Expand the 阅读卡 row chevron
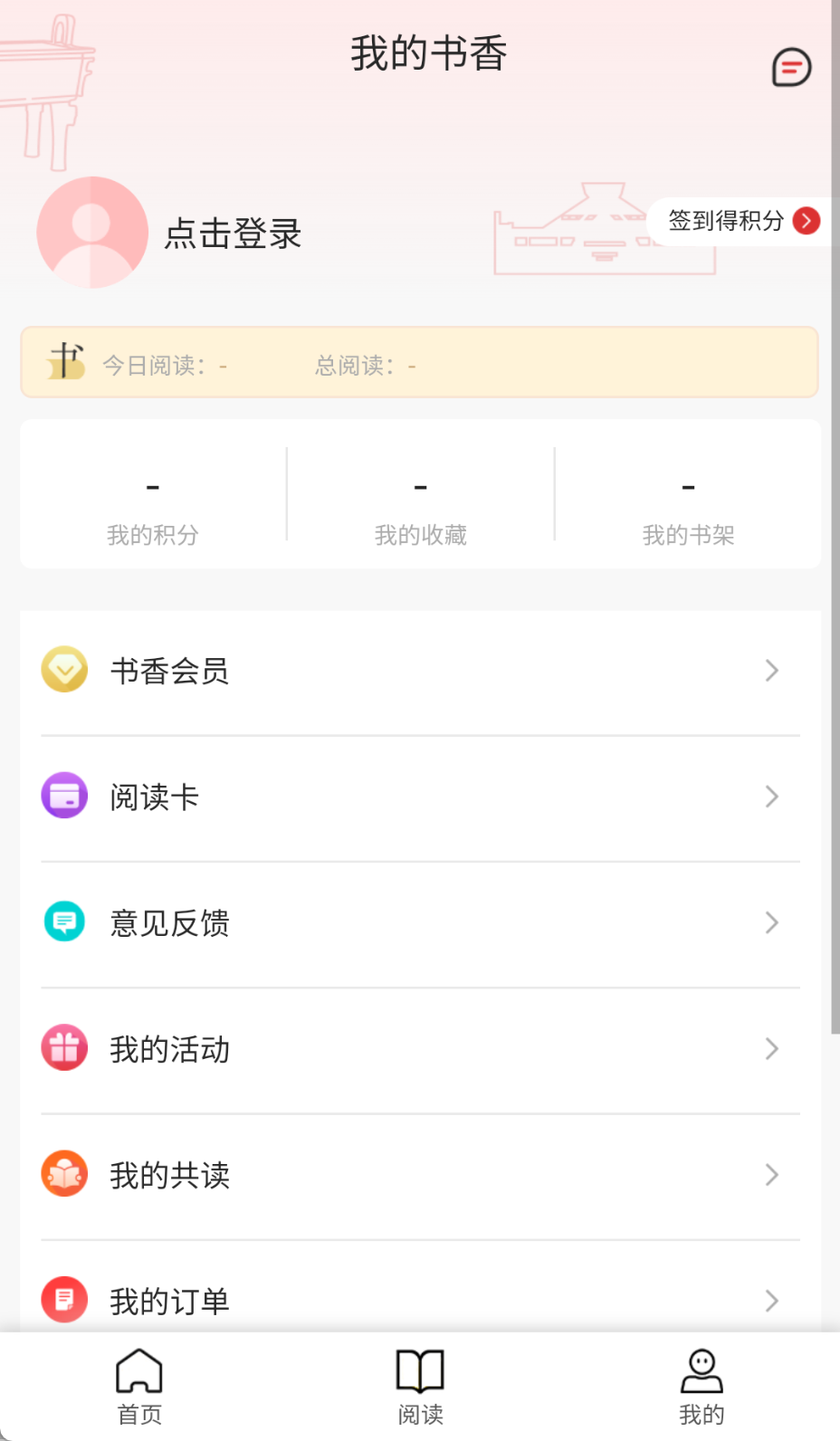The height and width of the screenshot is (1441, 840). [x=771, y=797]
